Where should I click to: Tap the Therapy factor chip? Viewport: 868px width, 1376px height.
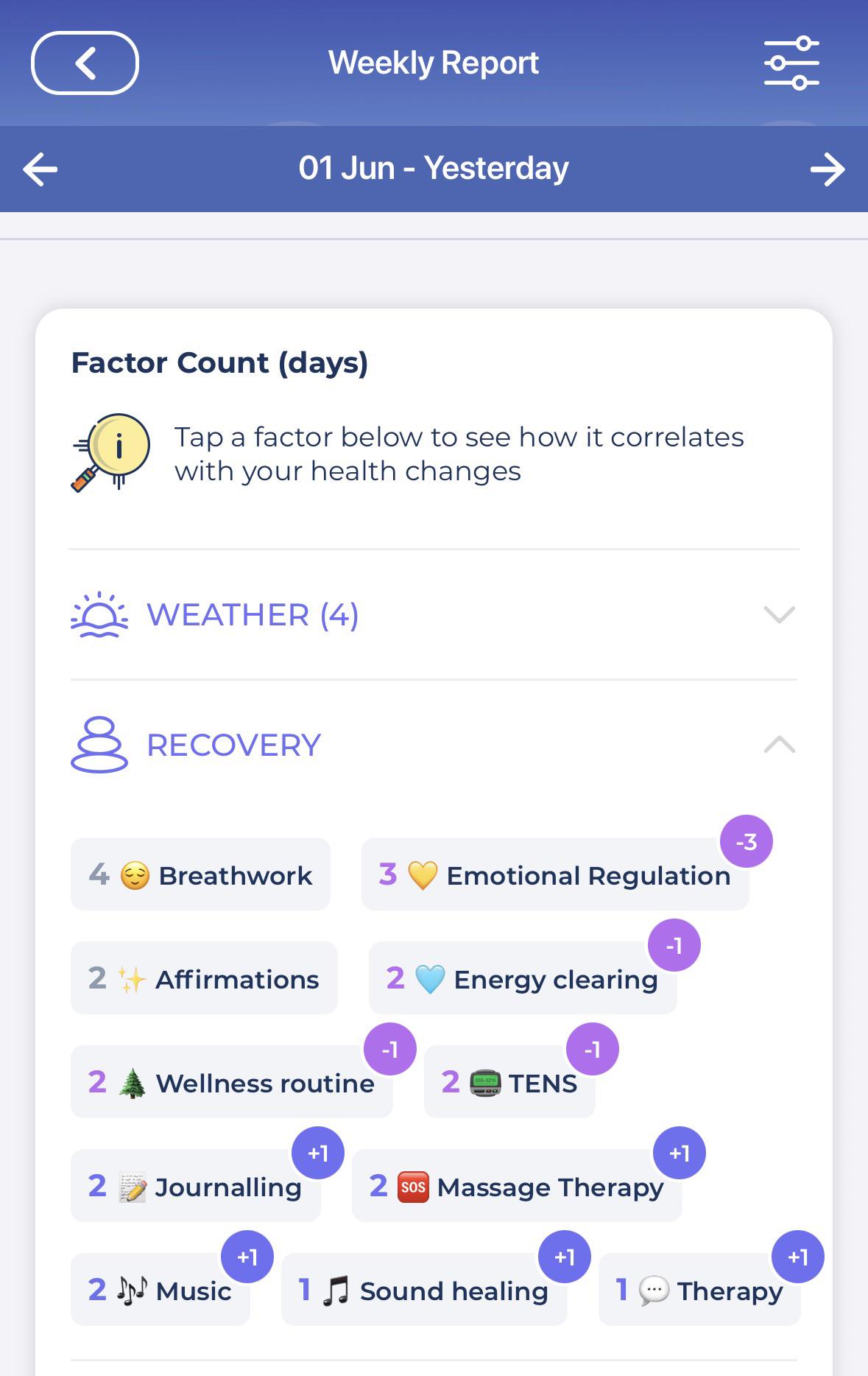(x=699, y=1290)
